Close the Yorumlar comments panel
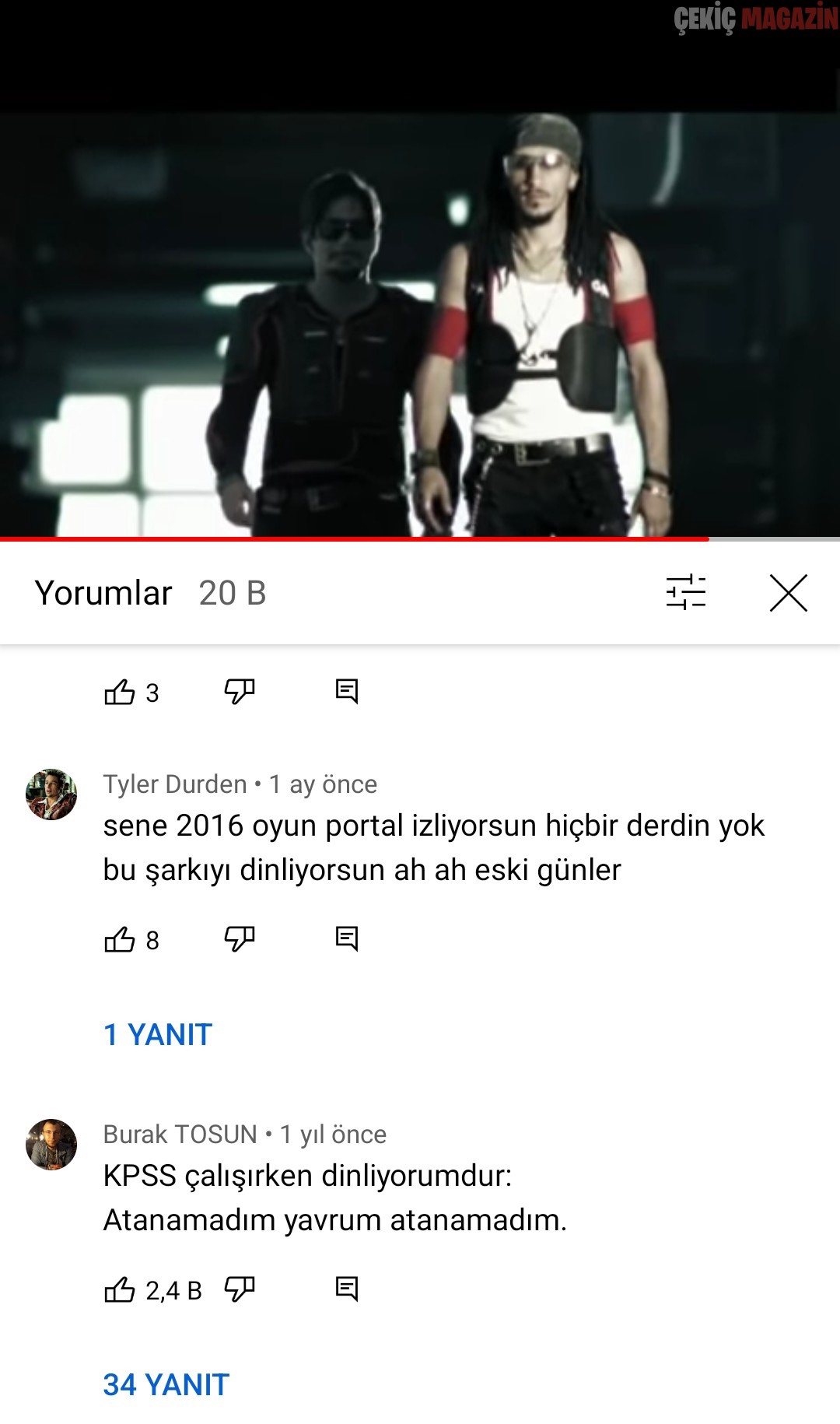 click(788, 593)
